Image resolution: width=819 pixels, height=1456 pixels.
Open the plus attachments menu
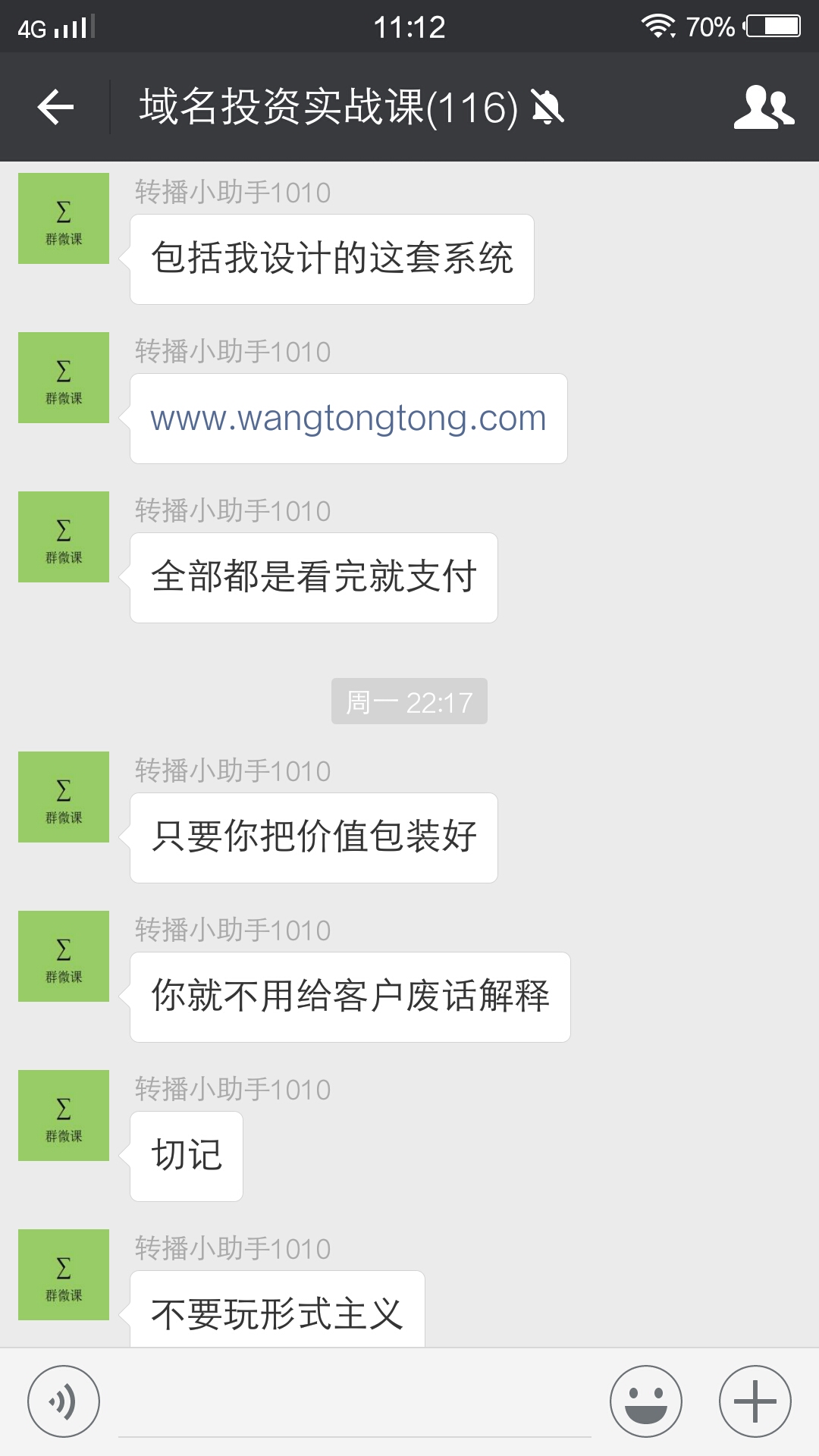[x=755, y=1401]
